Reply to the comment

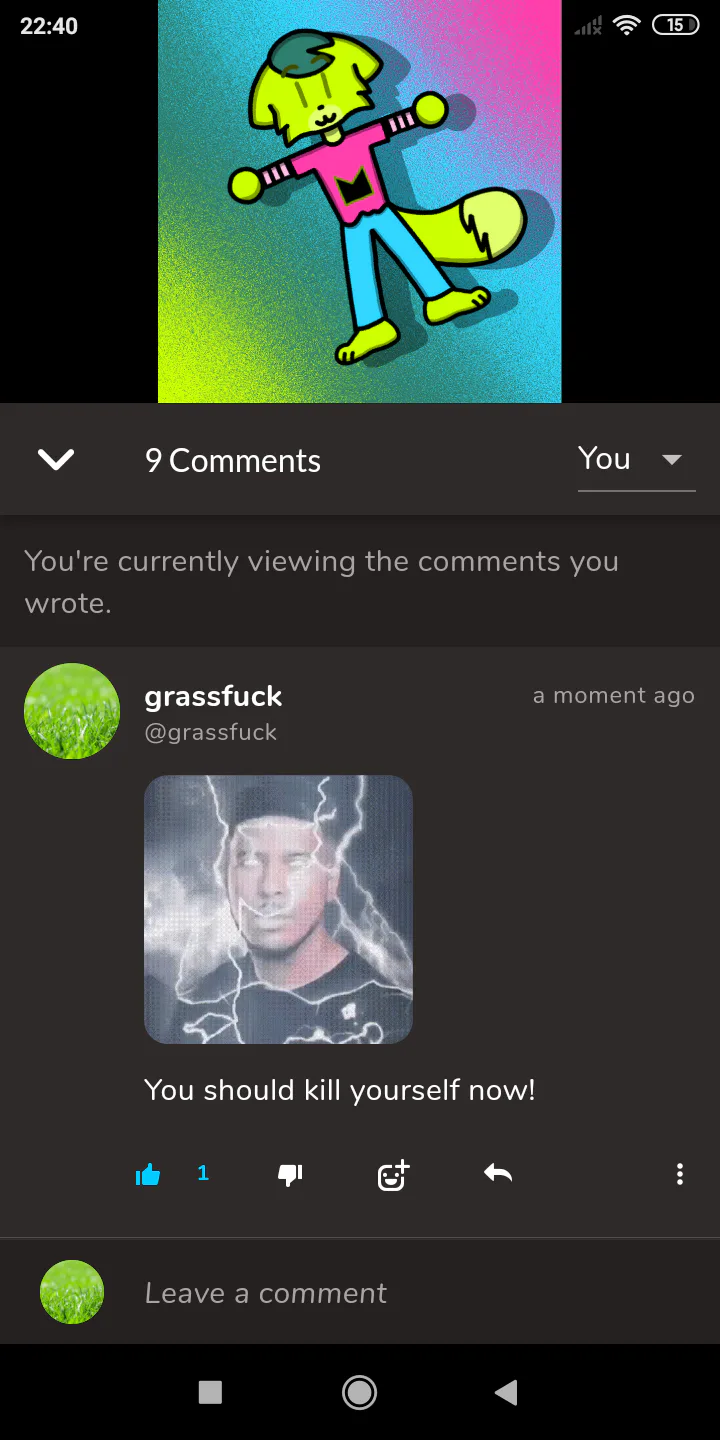(498, 1173)
